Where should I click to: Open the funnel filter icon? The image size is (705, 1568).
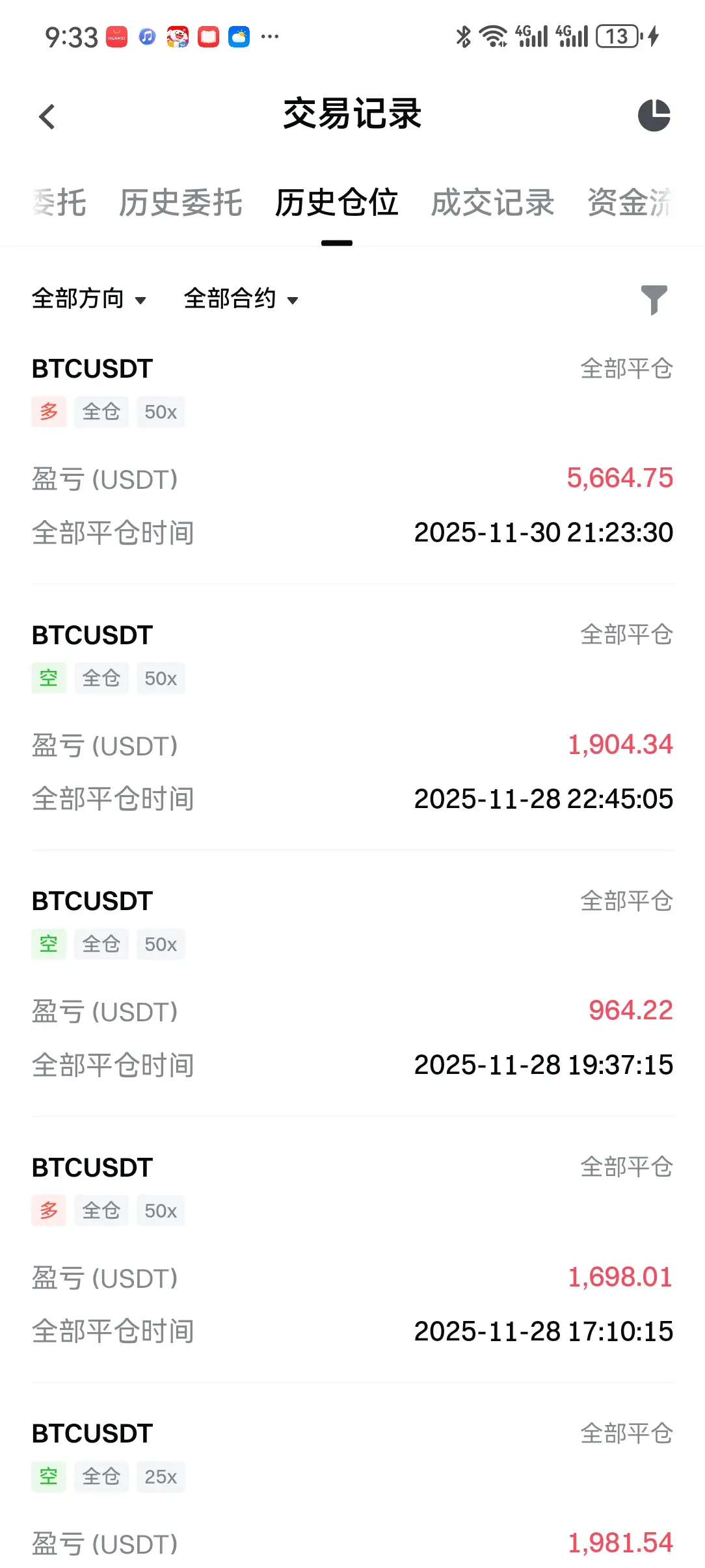tap(654, 300)
